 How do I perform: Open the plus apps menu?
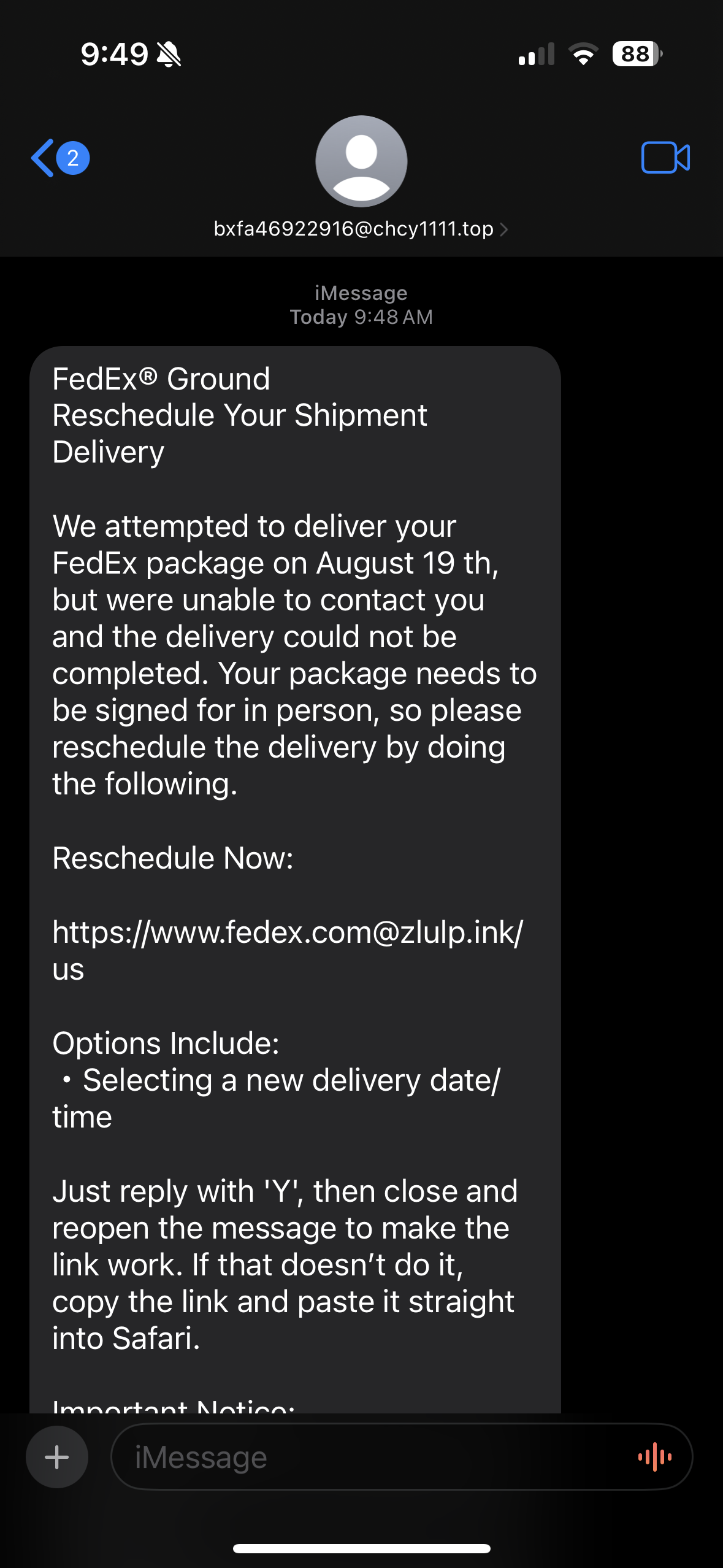[57, 1457]
